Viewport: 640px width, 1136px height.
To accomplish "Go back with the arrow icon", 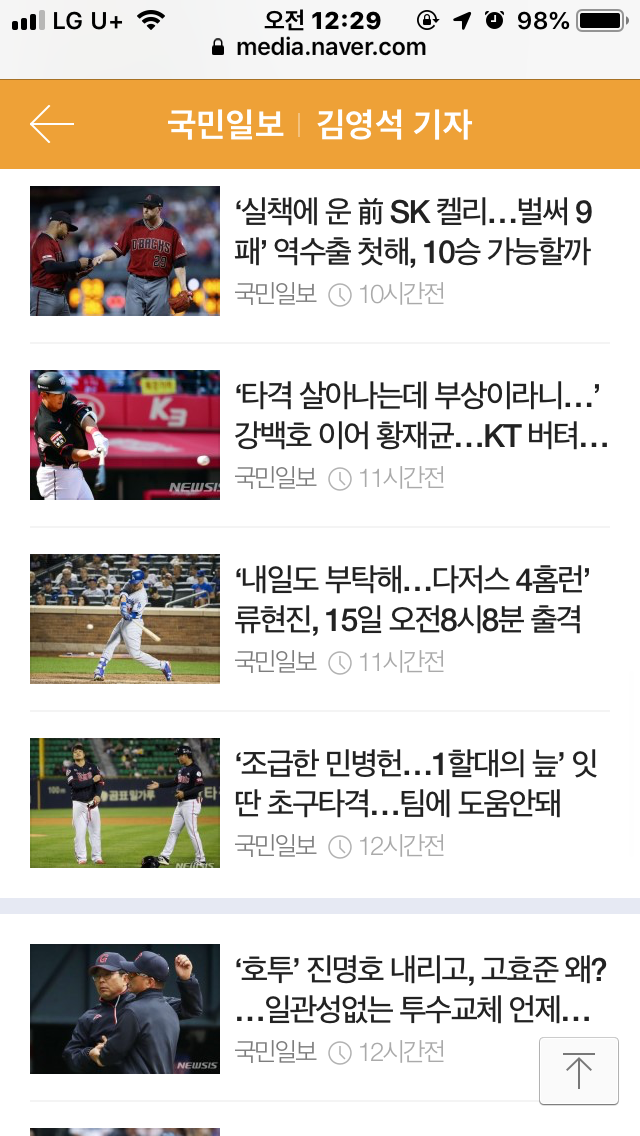I will click(x=52, y=124).
